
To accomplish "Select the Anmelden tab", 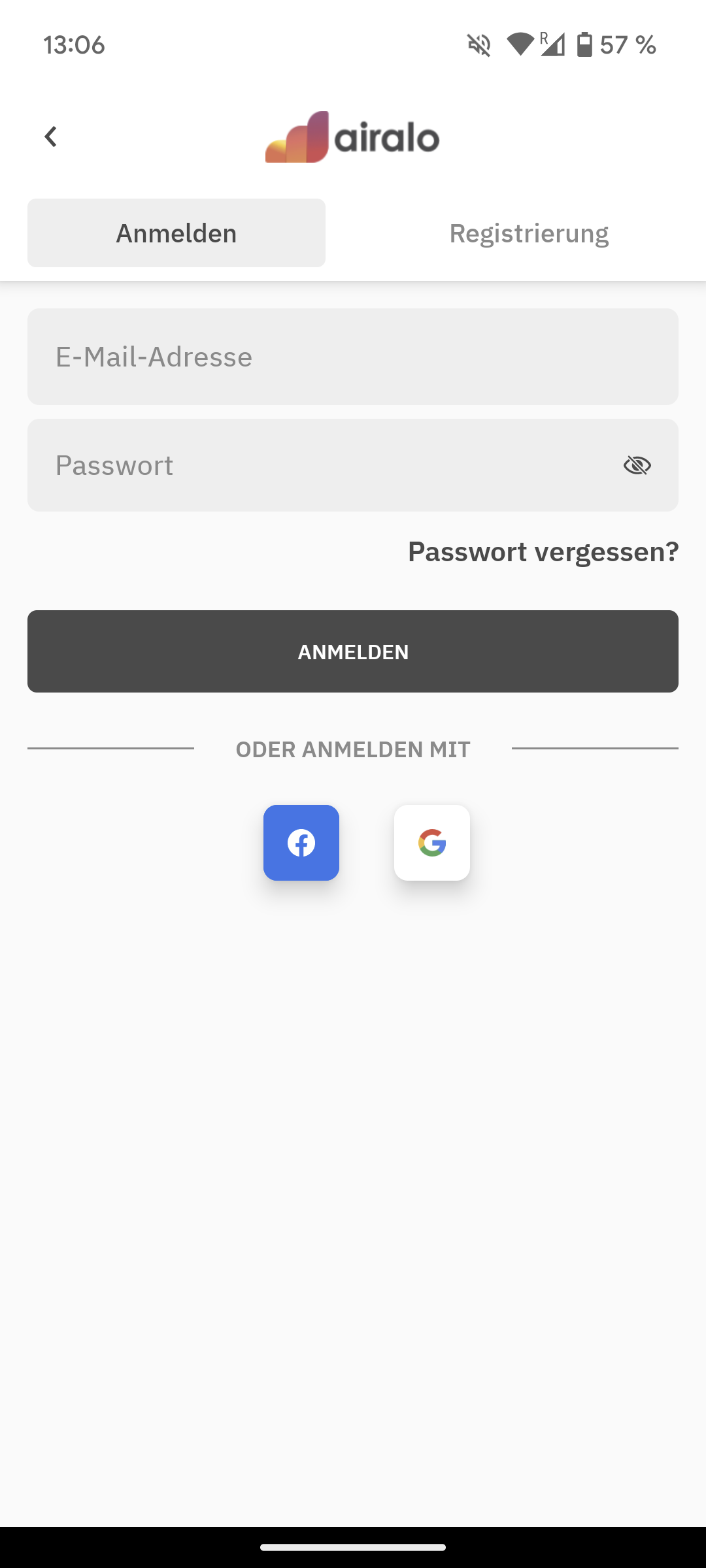I will [x=176, y=232].
